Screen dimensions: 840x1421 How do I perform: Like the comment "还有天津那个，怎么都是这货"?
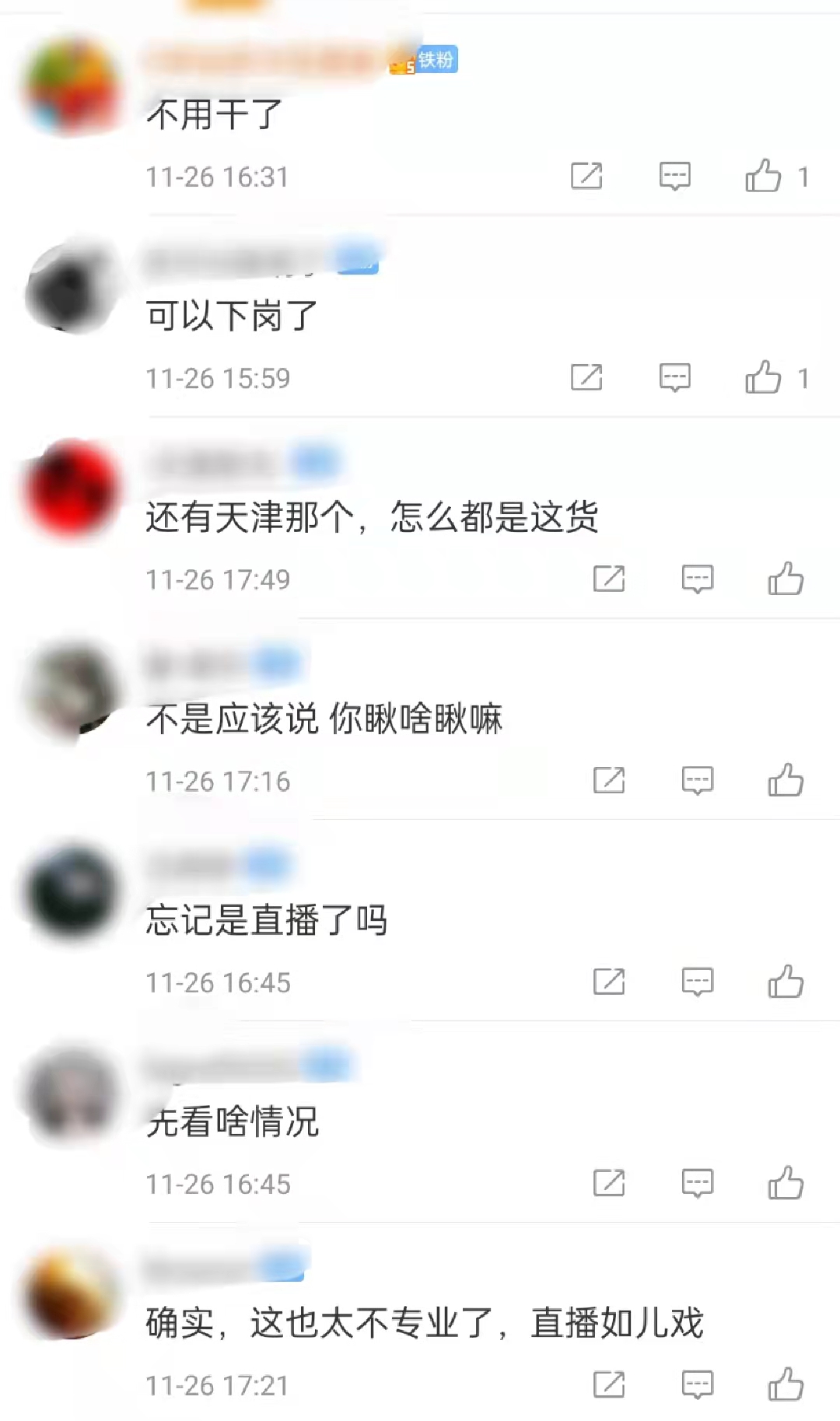[x=786, y=579]
